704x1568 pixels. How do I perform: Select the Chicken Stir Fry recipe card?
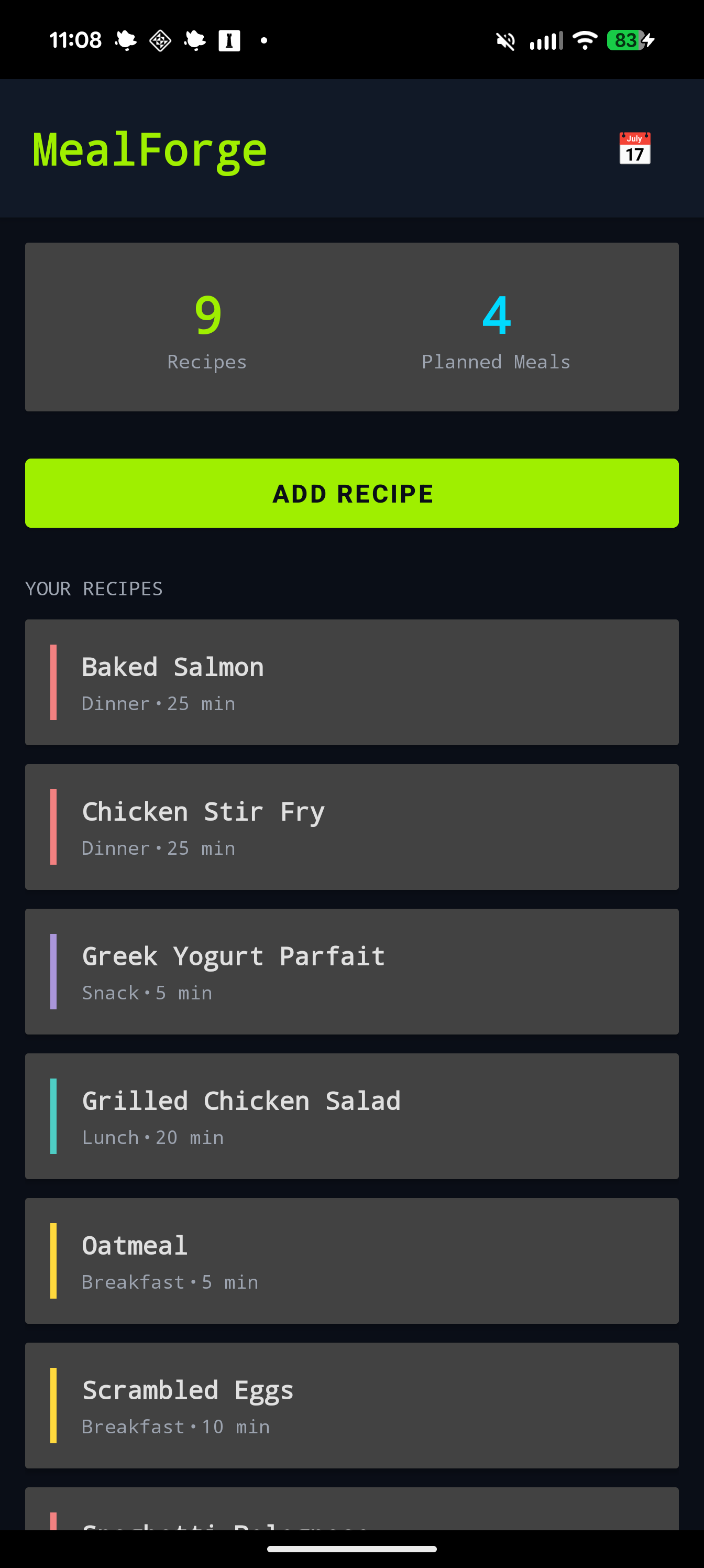351,826
